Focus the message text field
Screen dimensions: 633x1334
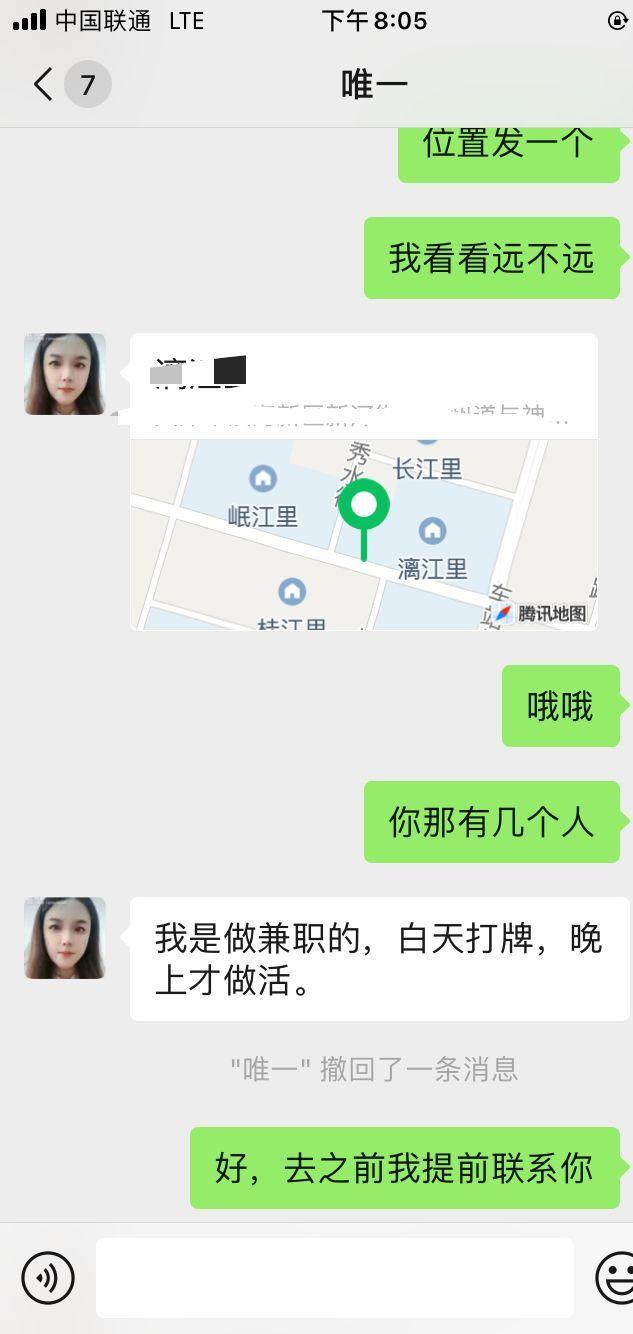click(334, 1277)
